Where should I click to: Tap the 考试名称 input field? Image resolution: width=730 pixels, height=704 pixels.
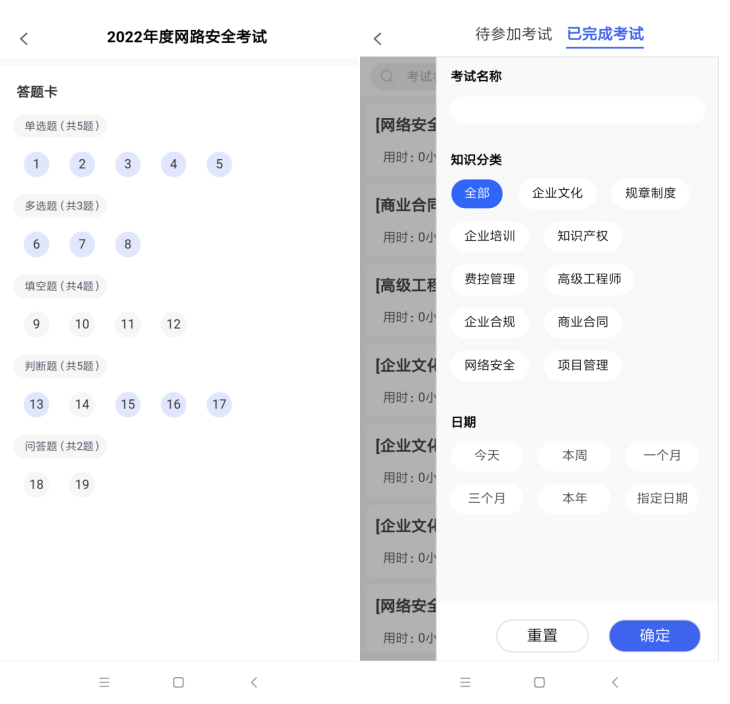tap(577, 110)
